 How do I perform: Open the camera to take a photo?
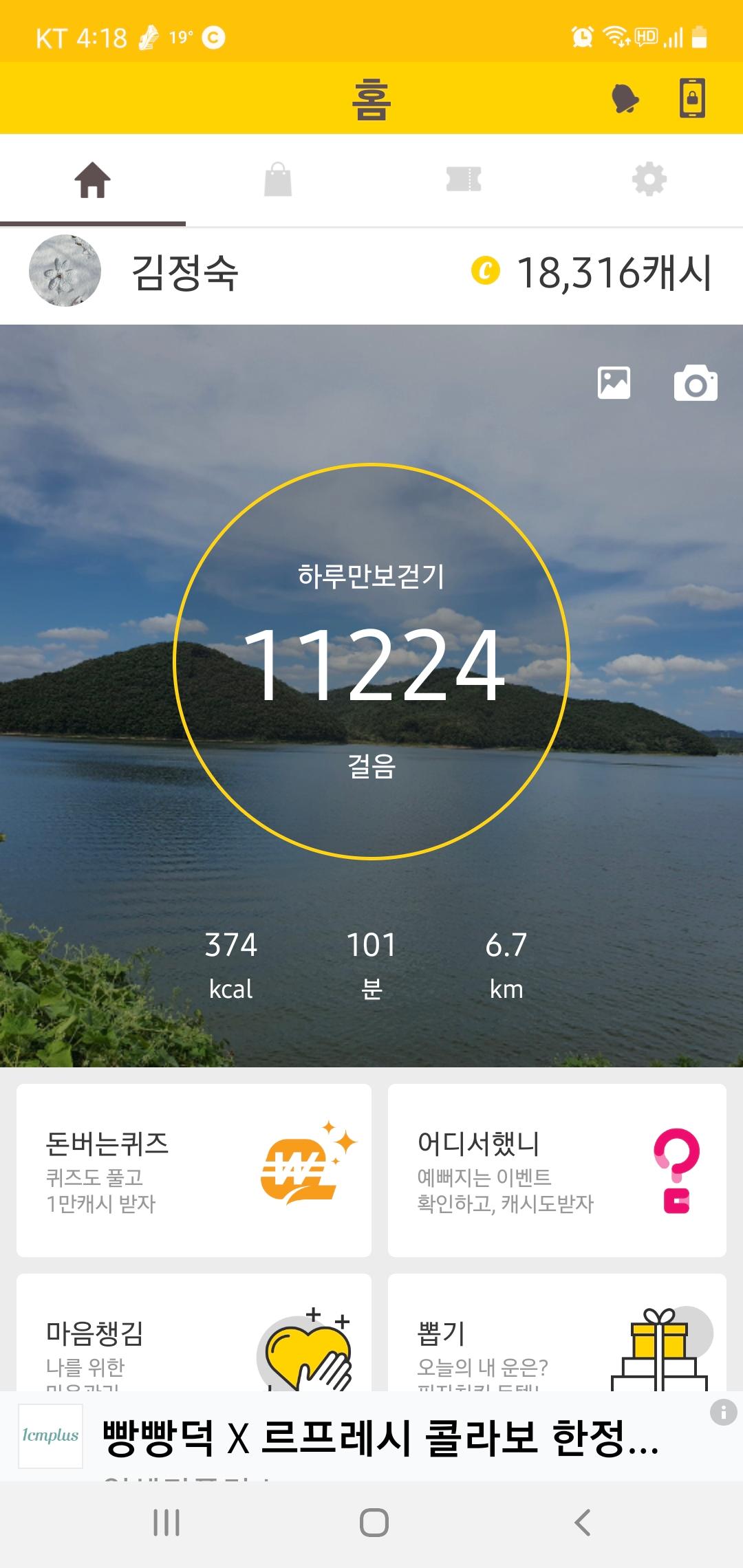pos(696,384)
